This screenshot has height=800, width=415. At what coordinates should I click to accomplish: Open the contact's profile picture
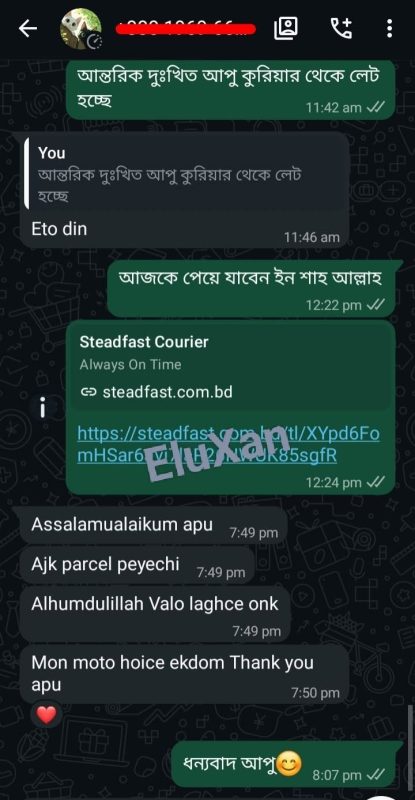pos(81,29)
